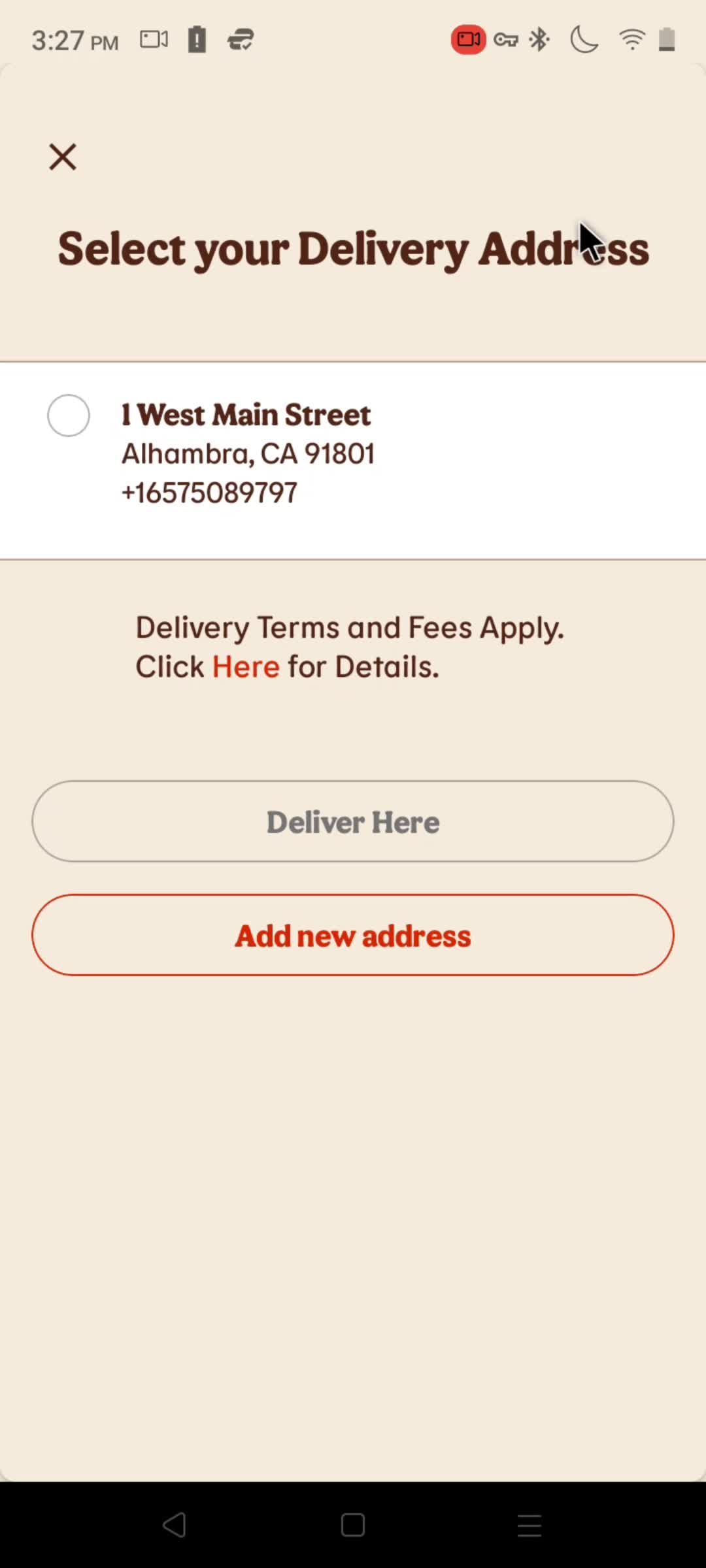706x1568 pixels.
Task: Choose the Alhambra saved address radio option
Action: [x=68, y=415]
